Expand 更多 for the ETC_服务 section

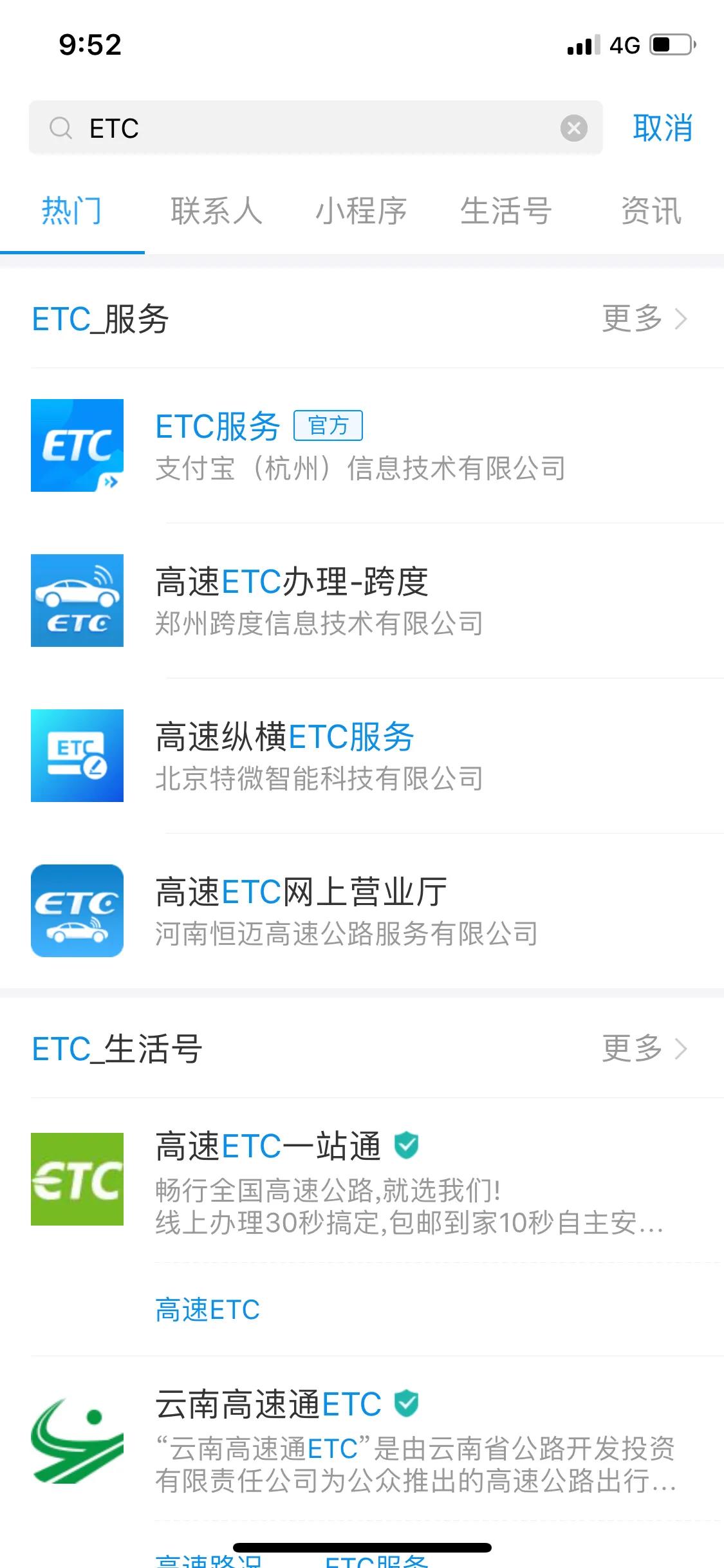(x=632, y=317)
